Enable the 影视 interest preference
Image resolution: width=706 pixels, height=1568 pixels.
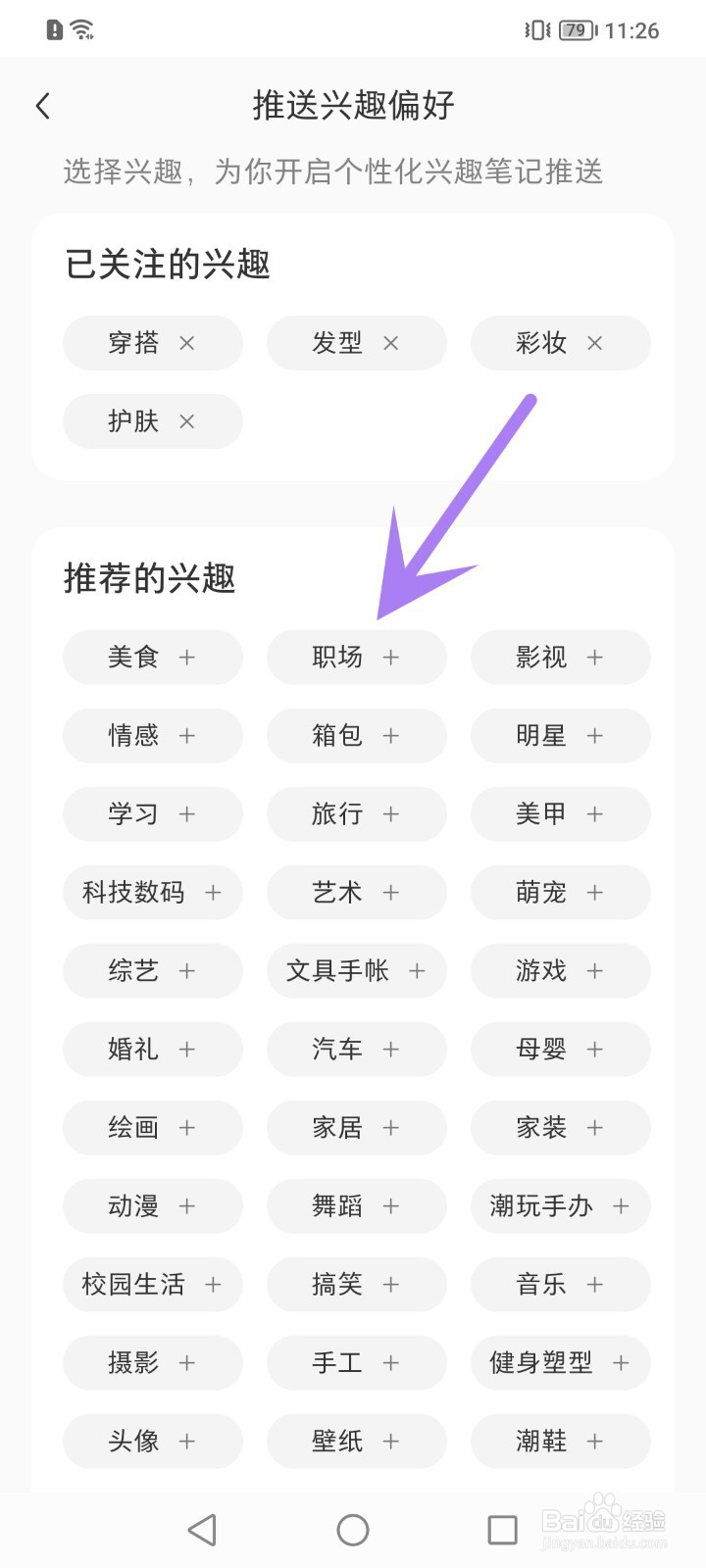560,657
